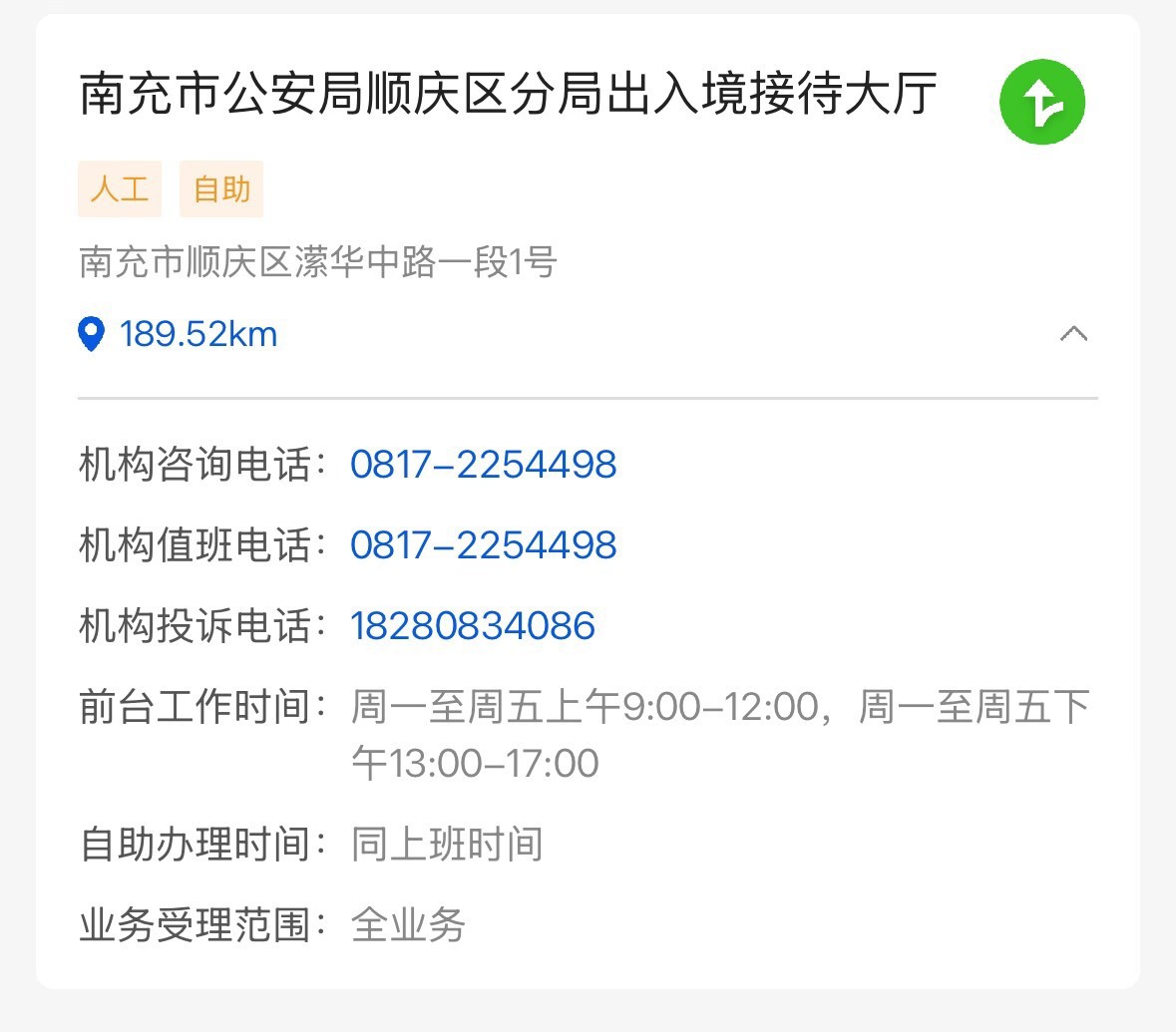Call the 机构咨询电话 number 0817-2254498
Image resolution: width=1176 pixels, height=1032 pixels.
[484, 465]
